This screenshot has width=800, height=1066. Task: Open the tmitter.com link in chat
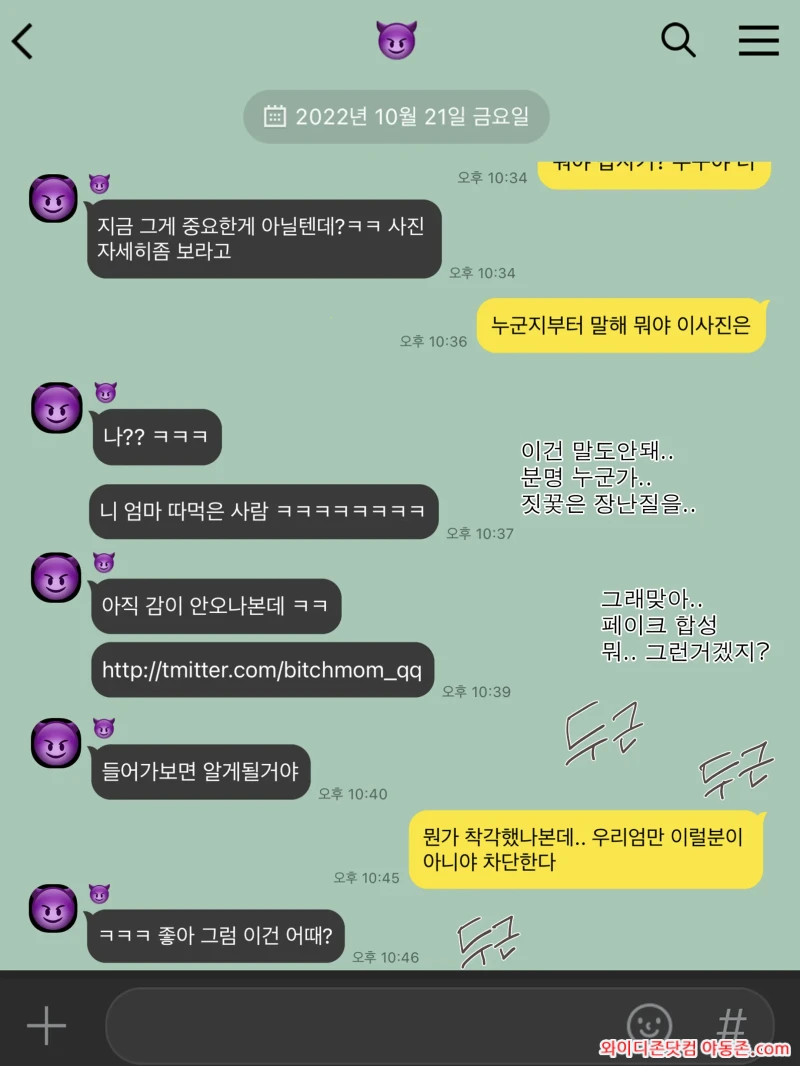tap(262, 670)
